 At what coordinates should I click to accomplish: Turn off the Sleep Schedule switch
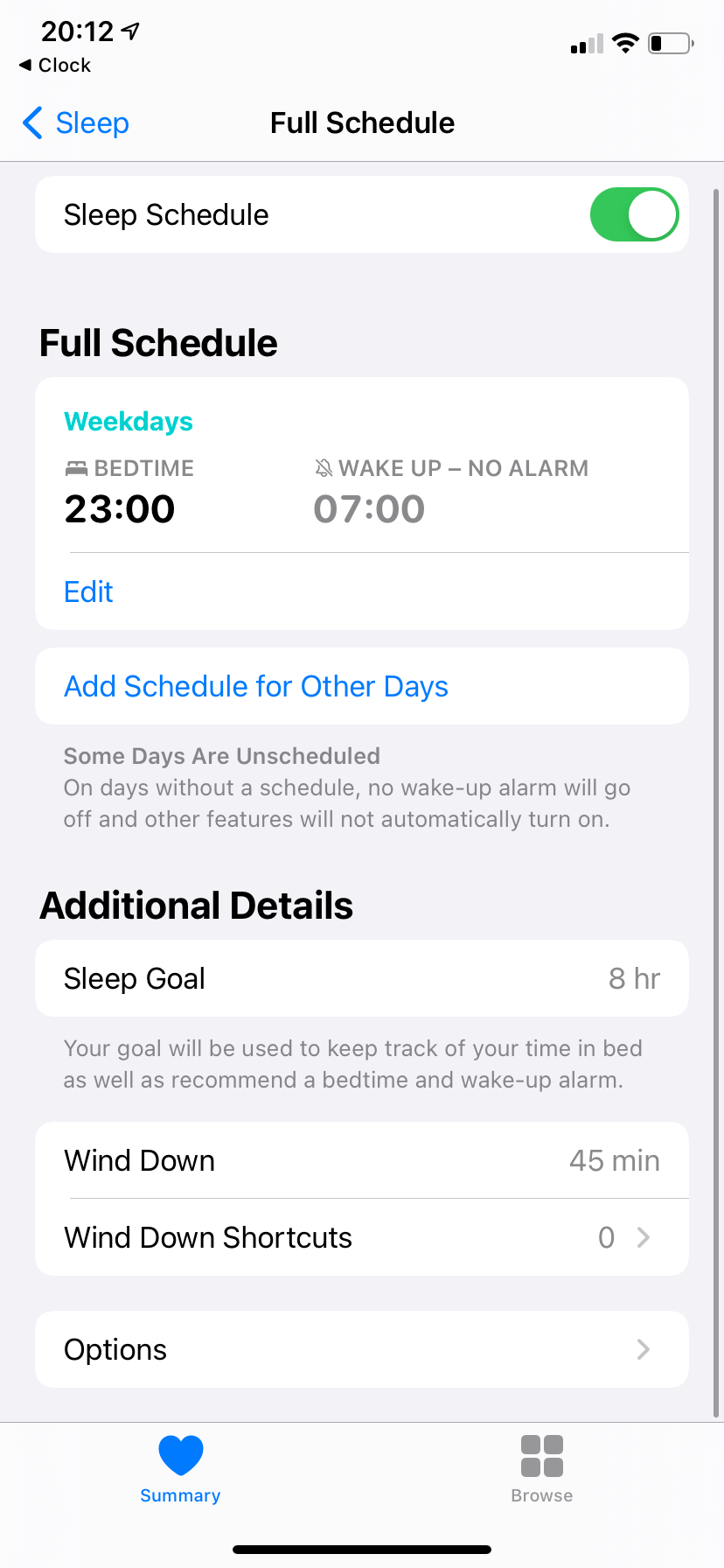point(634,214)
